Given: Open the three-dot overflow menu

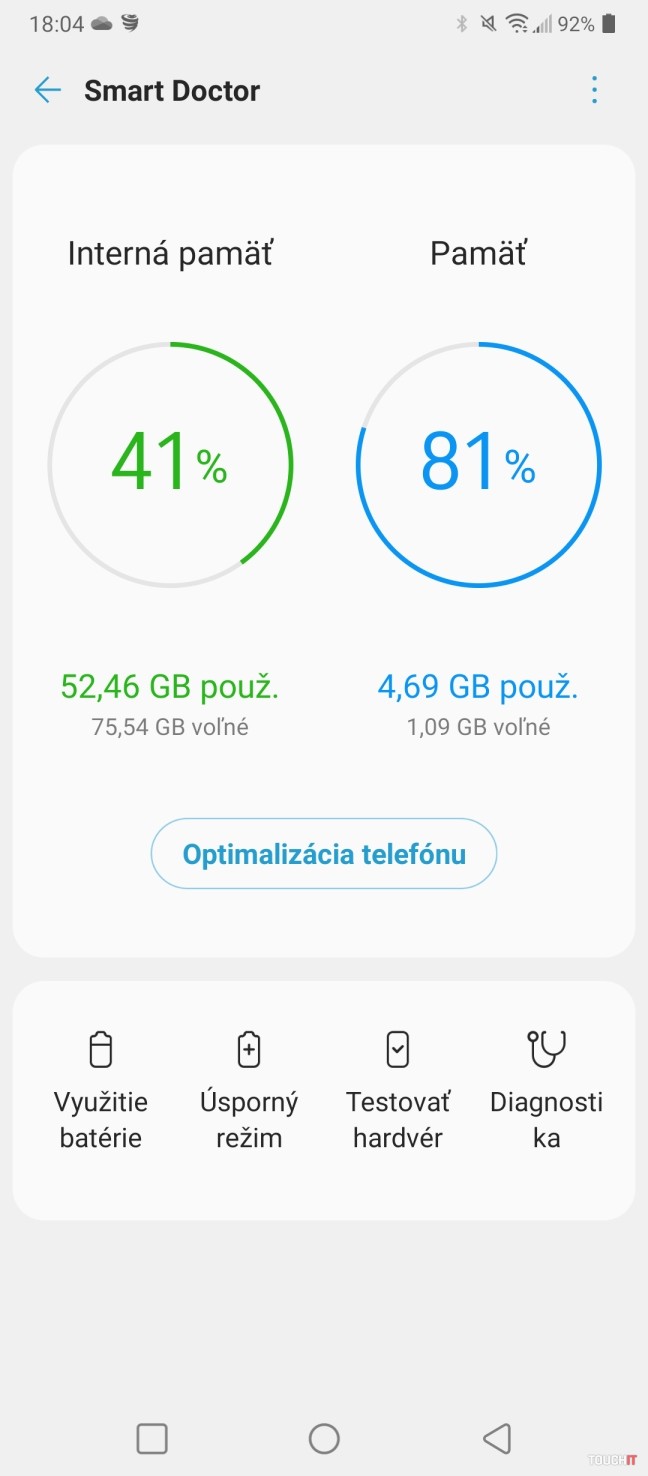Looking at the screenshot, I should [x=594, y=91].
